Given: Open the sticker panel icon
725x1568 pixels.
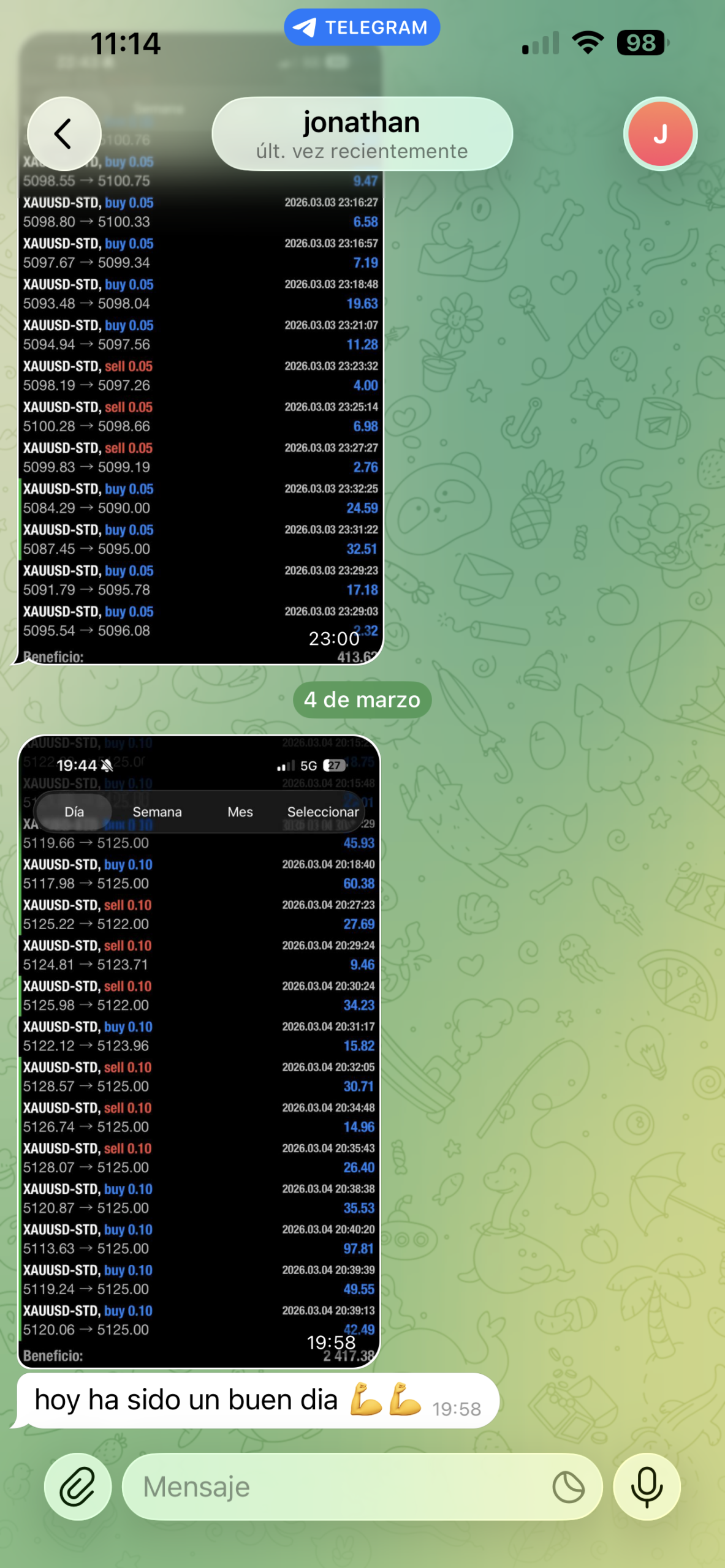Looking at the screenshot, I should tap(568, 1487).
